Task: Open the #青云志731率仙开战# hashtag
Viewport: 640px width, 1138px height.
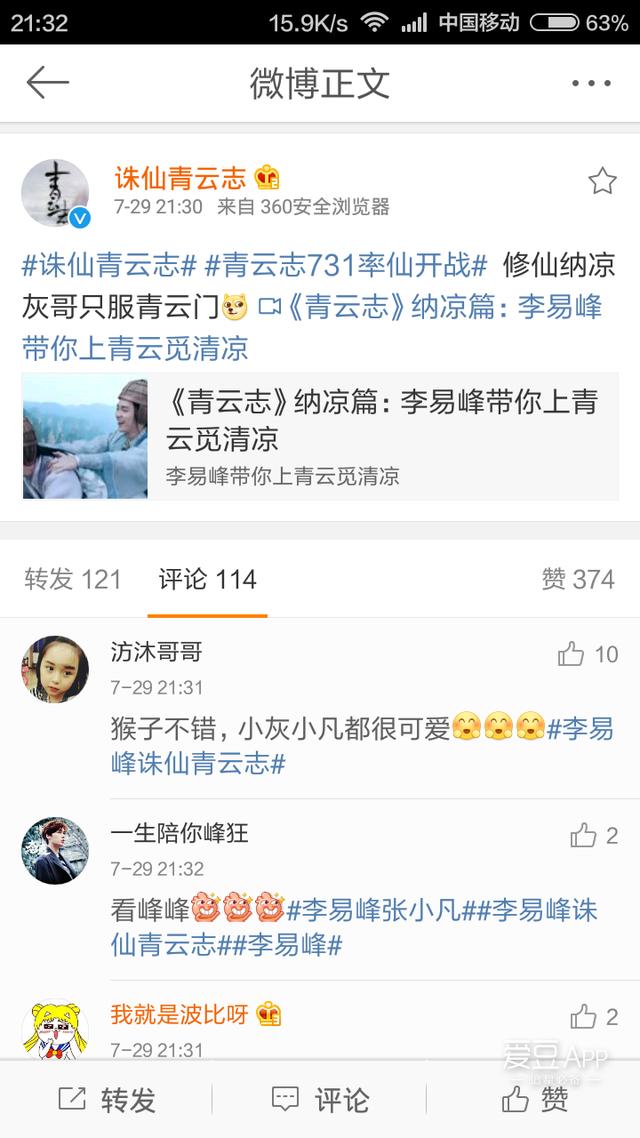Action: click(x=346, y=266)
